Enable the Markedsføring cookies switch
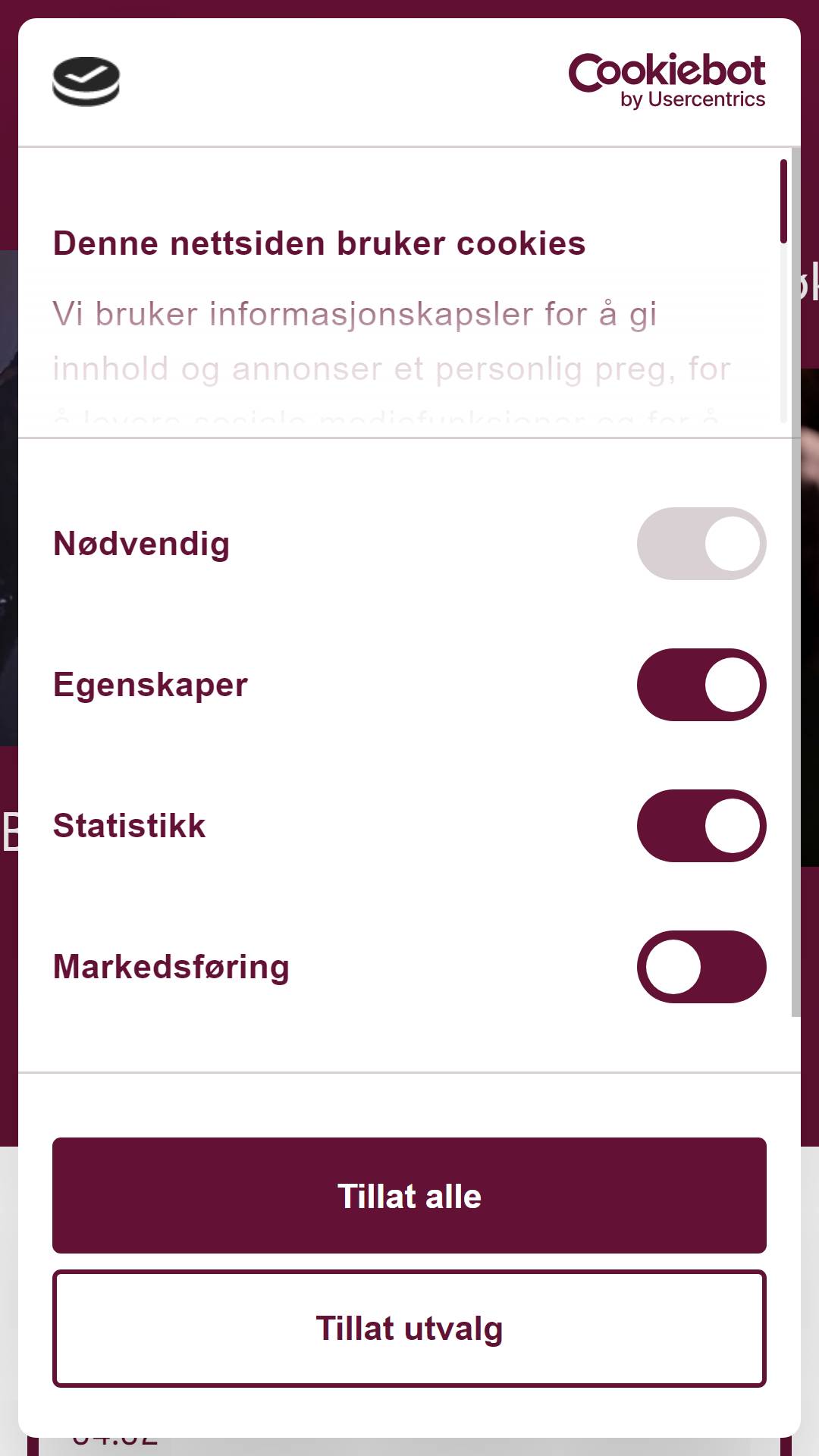Image resolution: width=819 pixels, height=1456 pixels. point(701,967)
